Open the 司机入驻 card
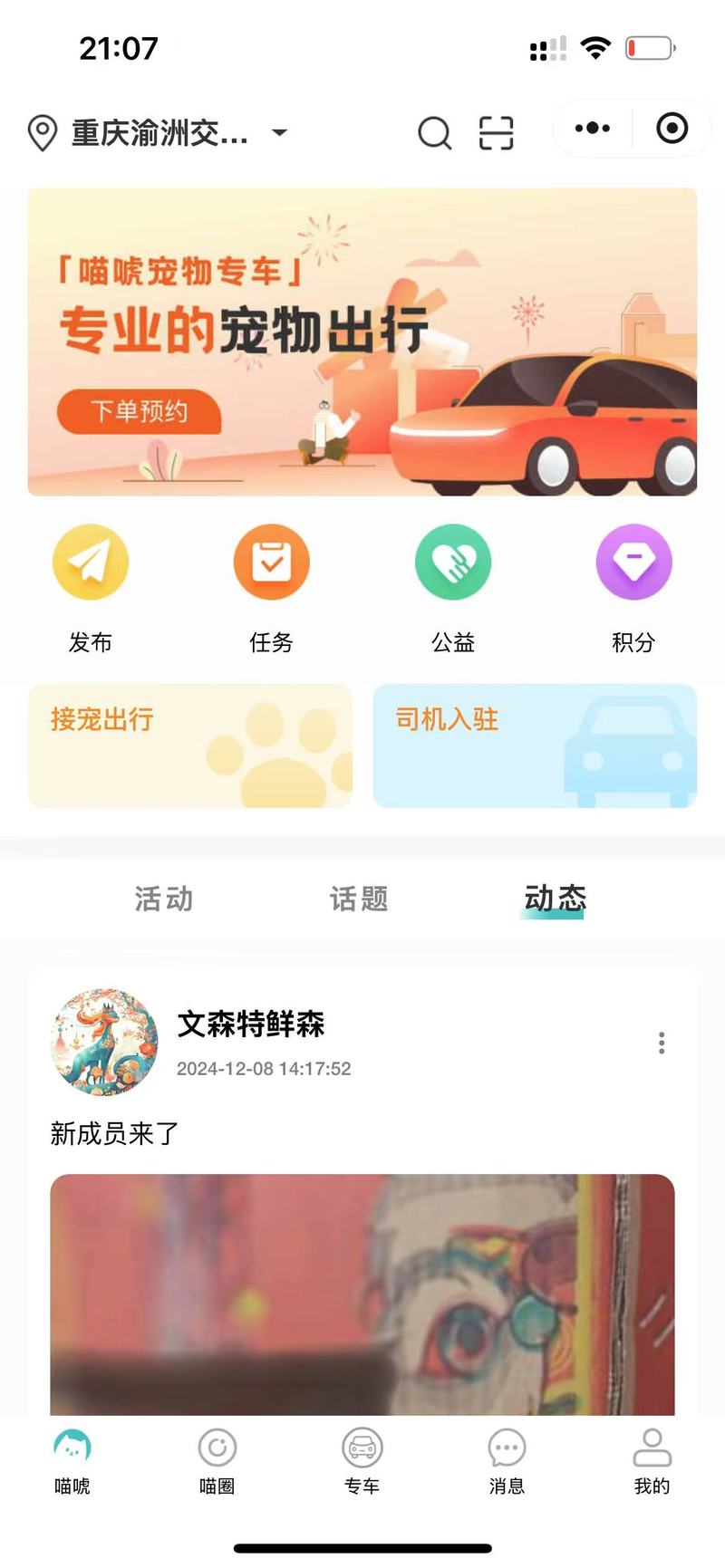 pyautogui.click(x=535, y=746)
